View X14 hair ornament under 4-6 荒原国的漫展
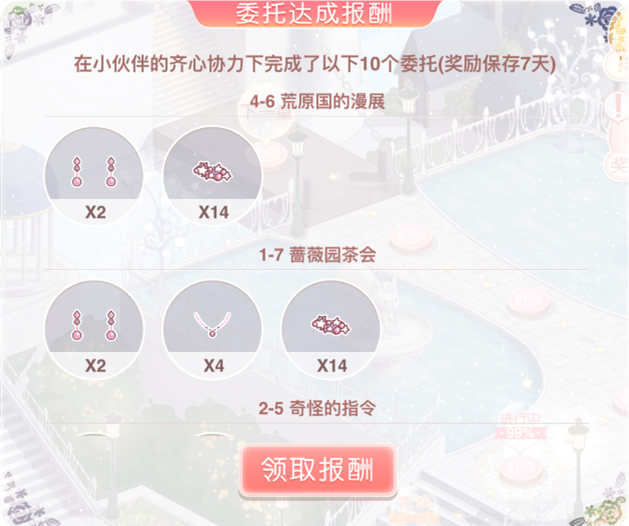629x526 pixels. 213,174
